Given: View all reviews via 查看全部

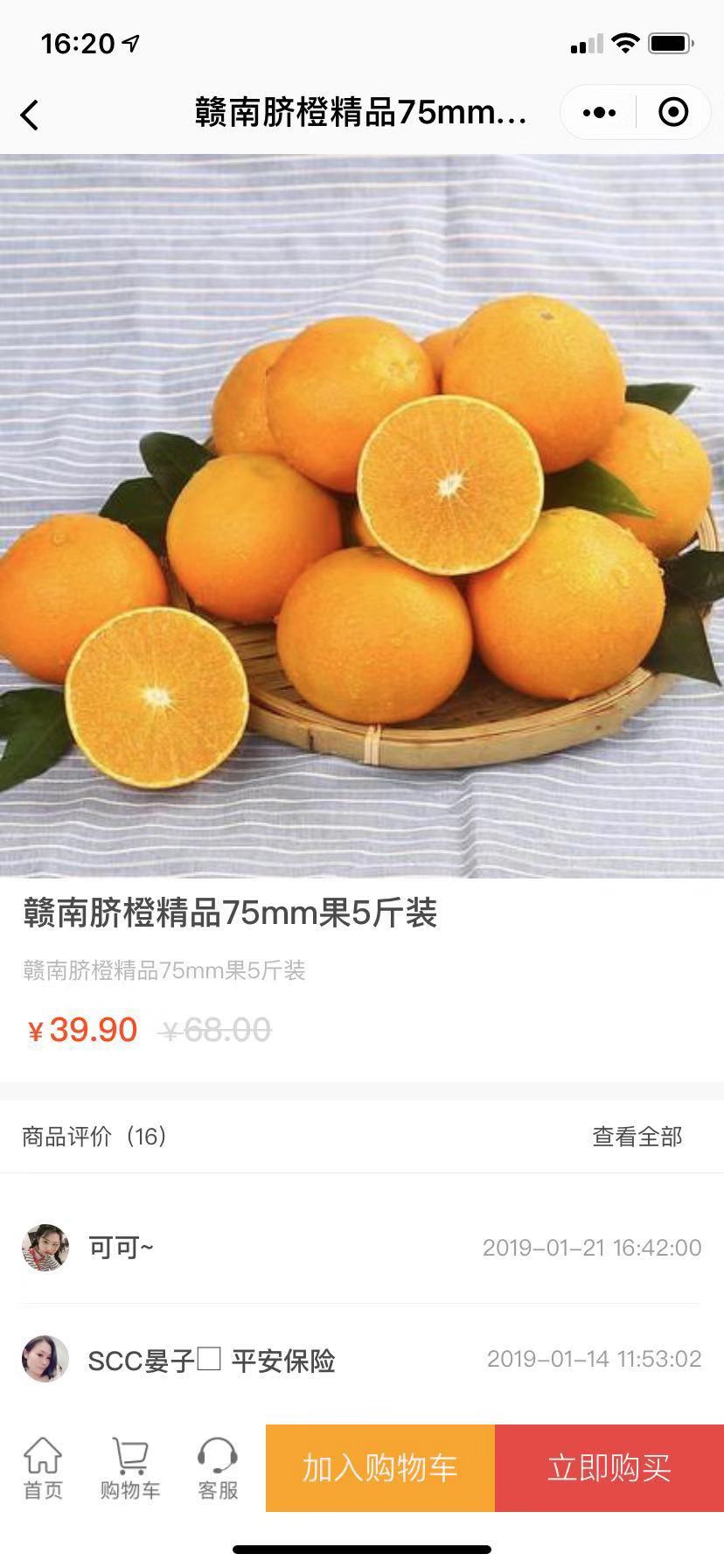Looking at the screenshot, I should click(x=637, y=1136).
